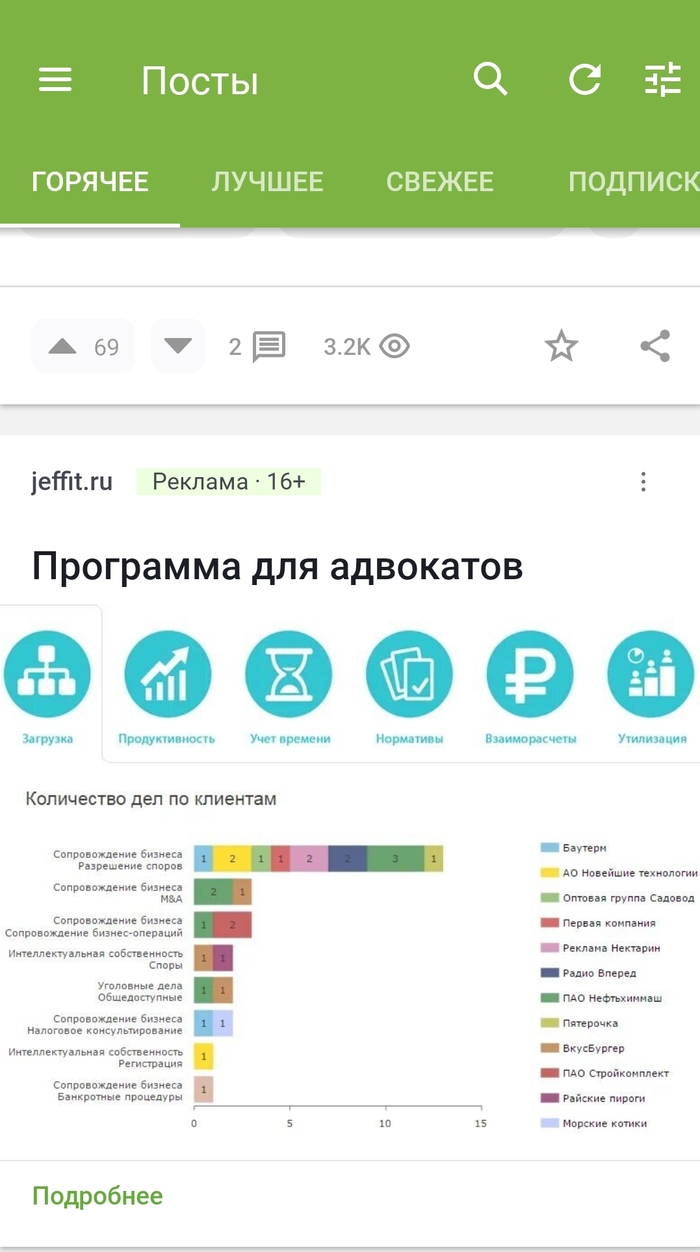
Task: Switch to the Лучшее tab
Action: tap(267, 181)
